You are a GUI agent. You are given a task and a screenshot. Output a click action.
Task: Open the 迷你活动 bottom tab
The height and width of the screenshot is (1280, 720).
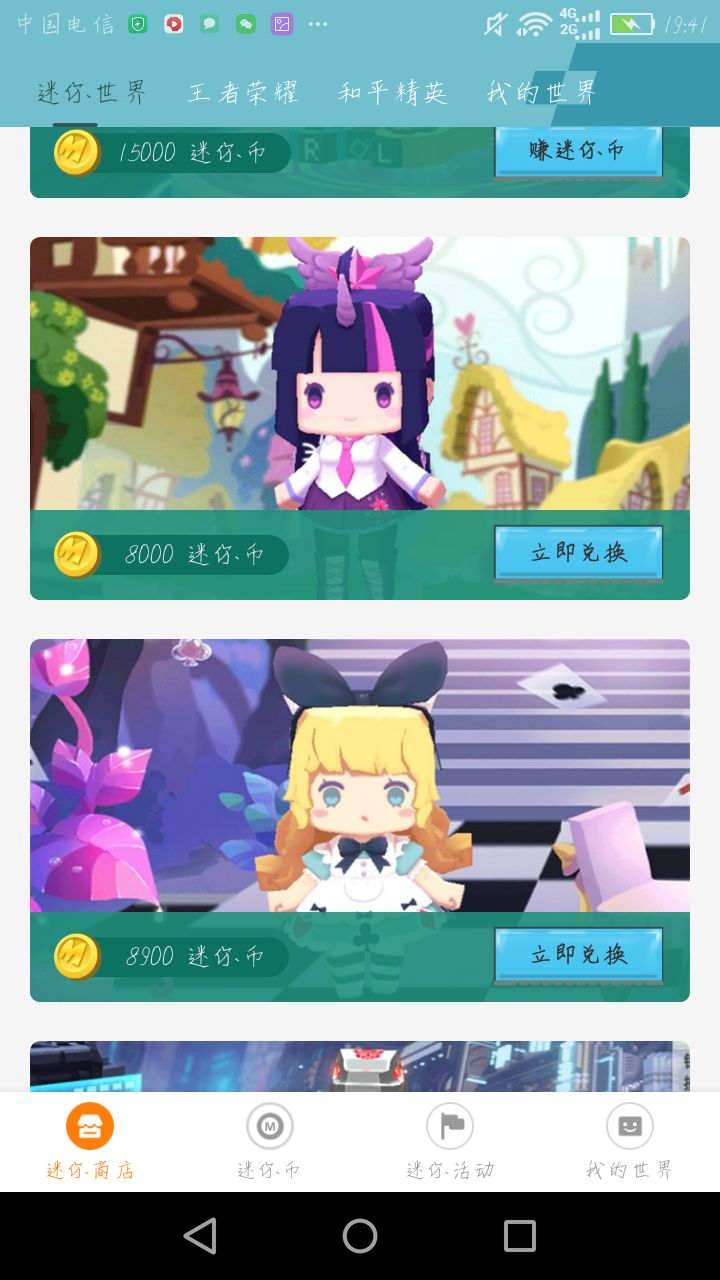point(450,1142)
